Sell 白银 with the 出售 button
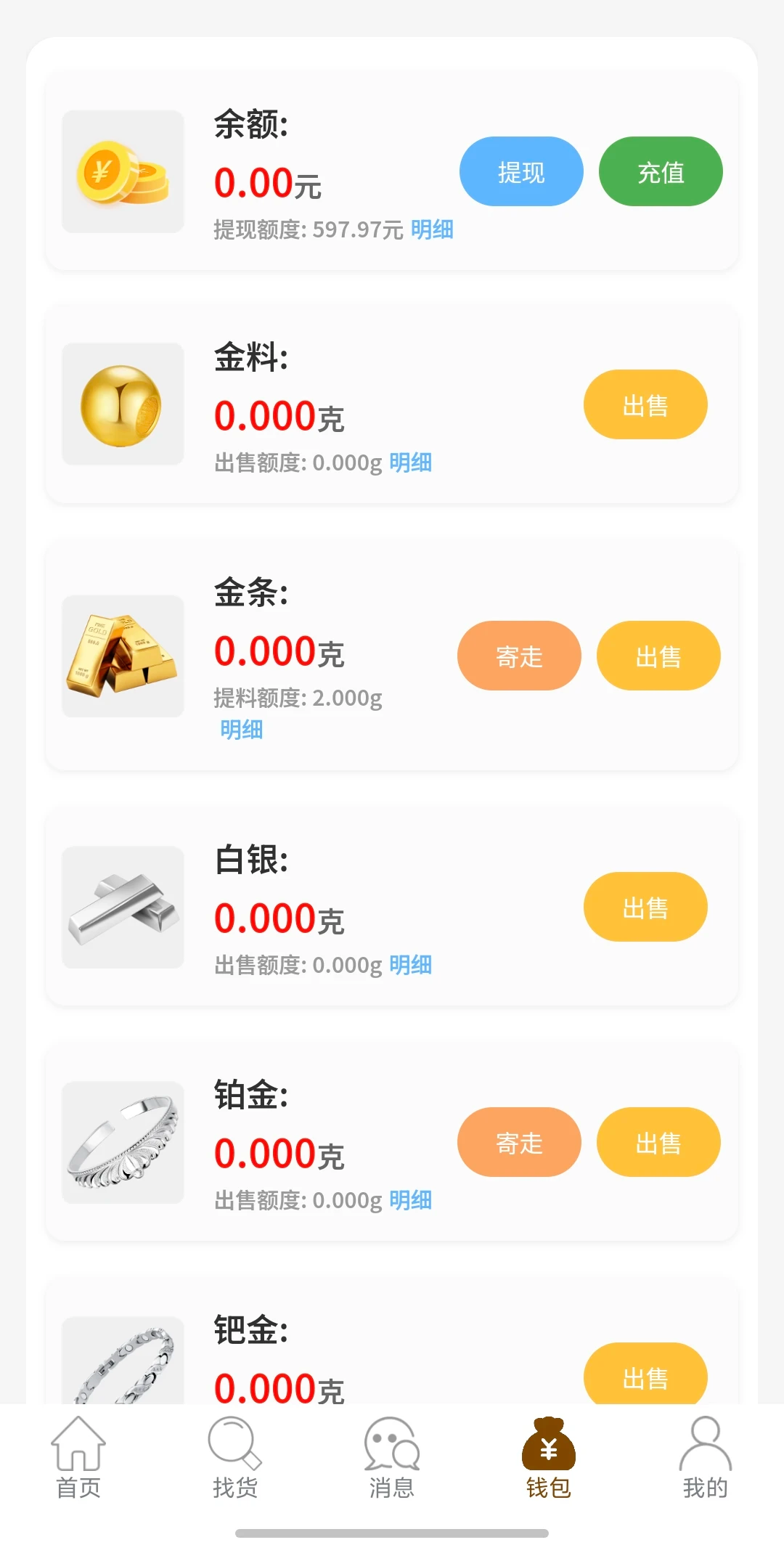Screen dimensions: 784x1553 pyautogui.click(x=645, y=907)
